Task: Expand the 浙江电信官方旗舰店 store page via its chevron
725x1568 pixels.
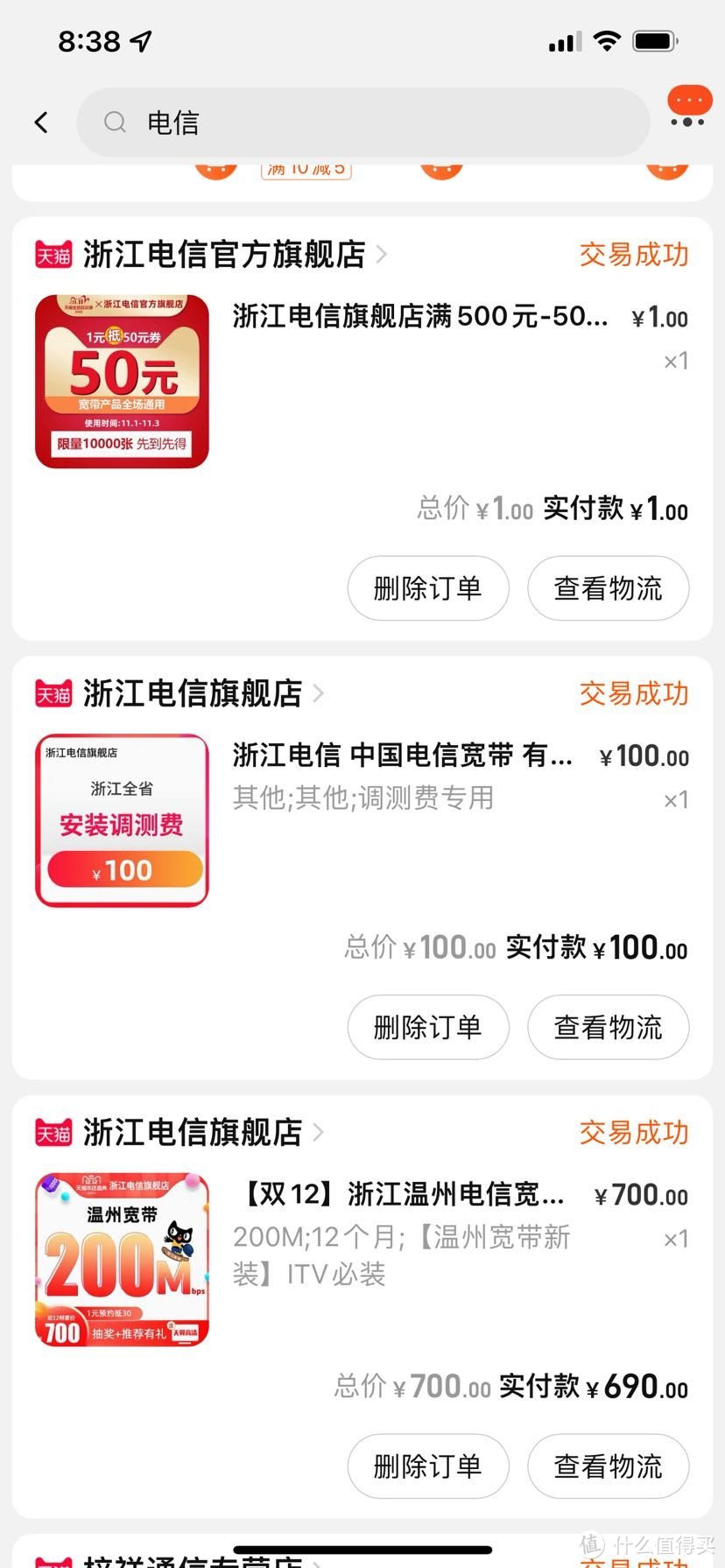Action: pos(381,254)
